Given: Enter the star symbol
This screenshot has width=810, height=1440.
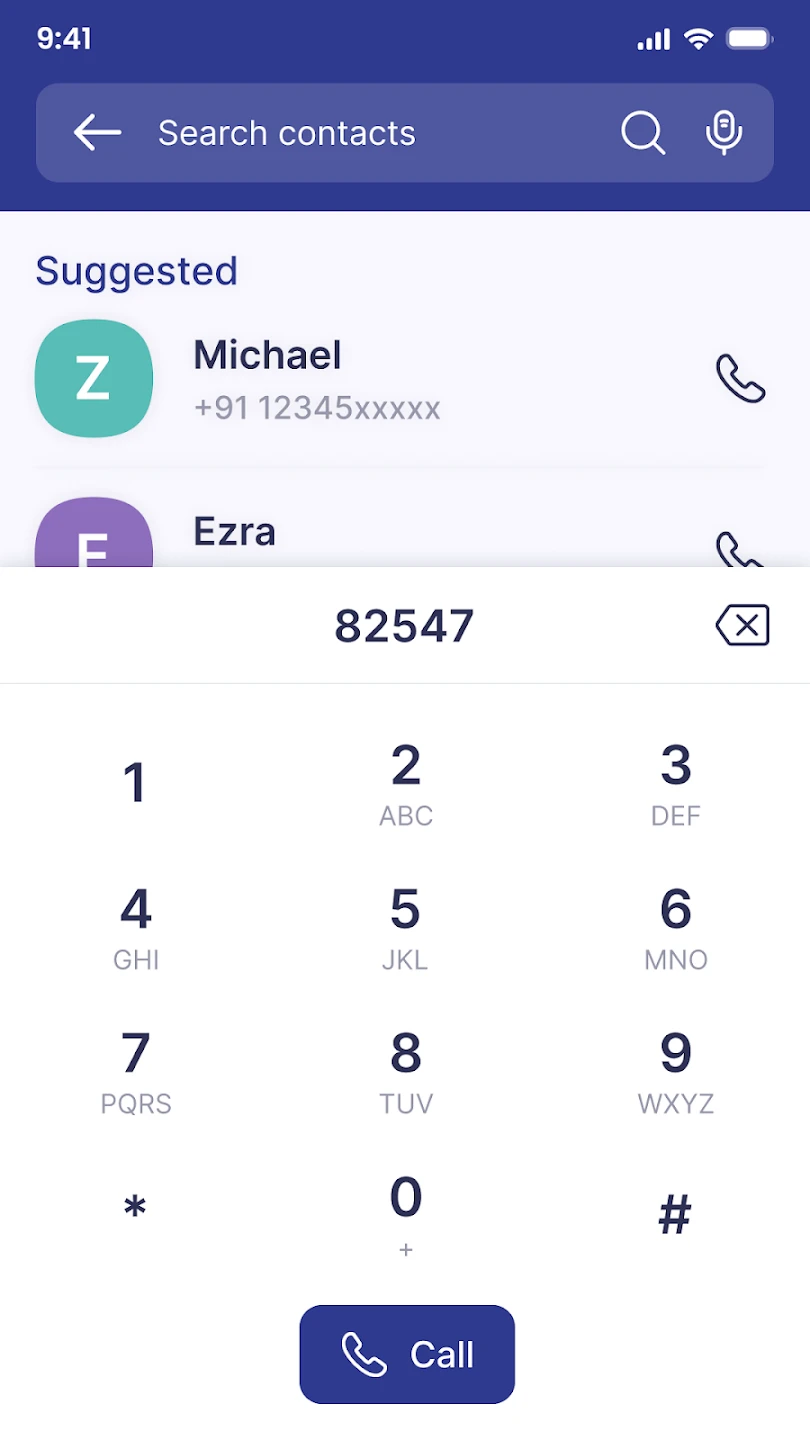Looking at the screenshot, I should pyautogui.click(x=135, y=1210).
